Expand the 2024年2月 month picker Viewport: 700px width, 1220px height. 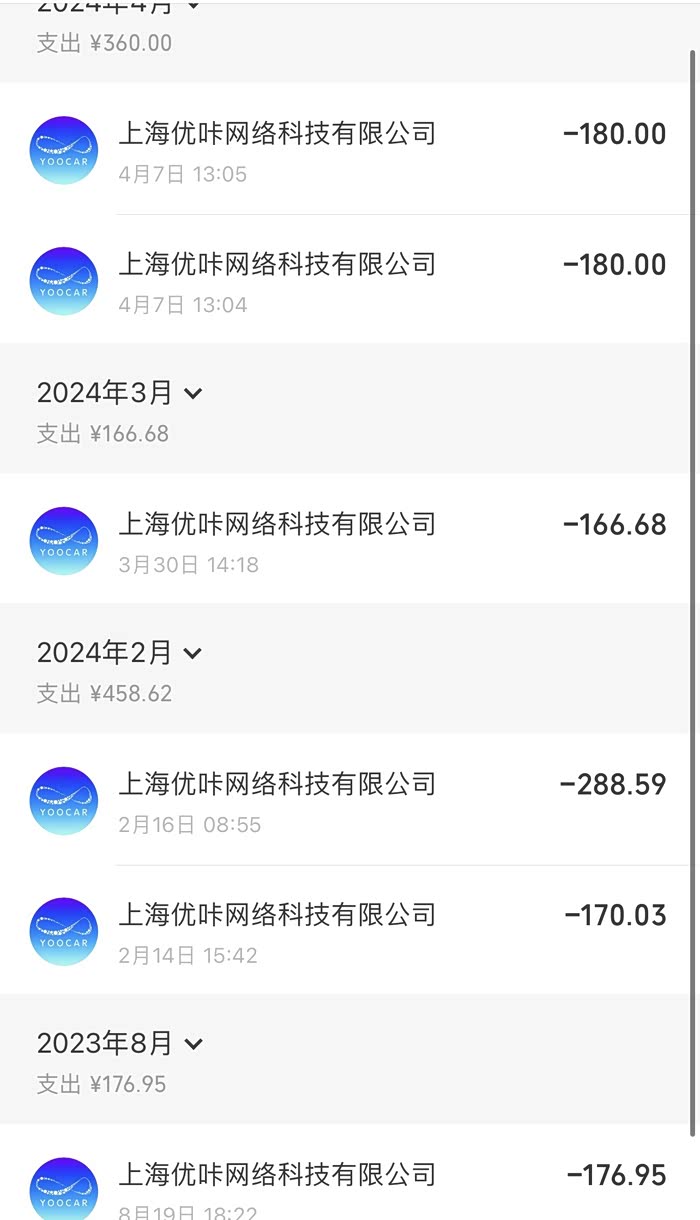[x=120, y=653]
